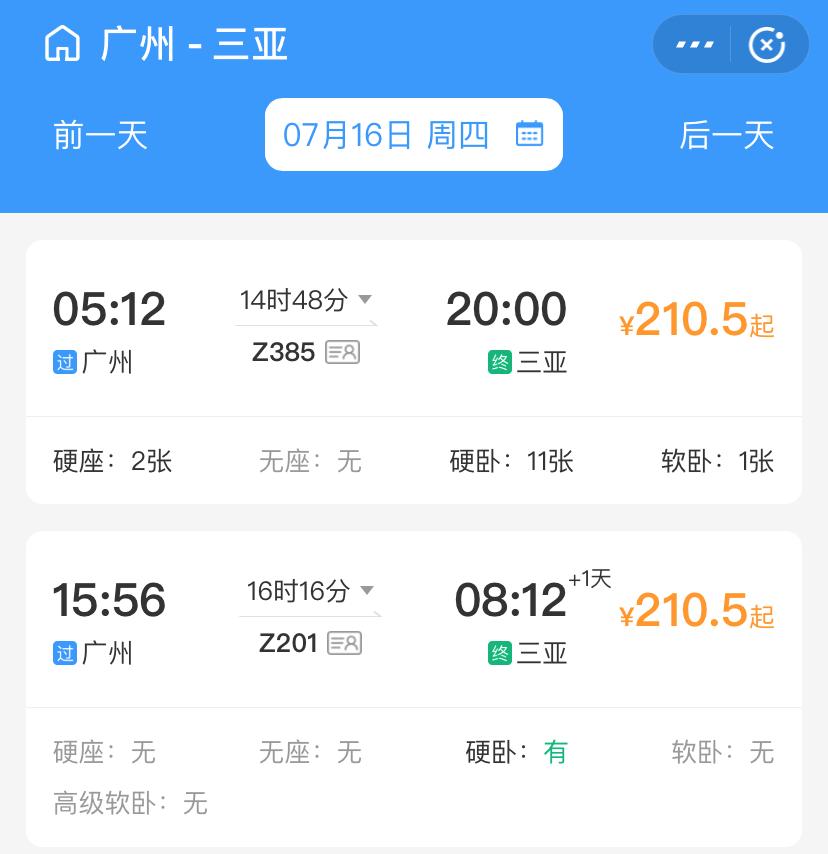The height and width of the screenshot is (854, 828).
Task: Click the home icon in the header
Action: coord(61,44)
